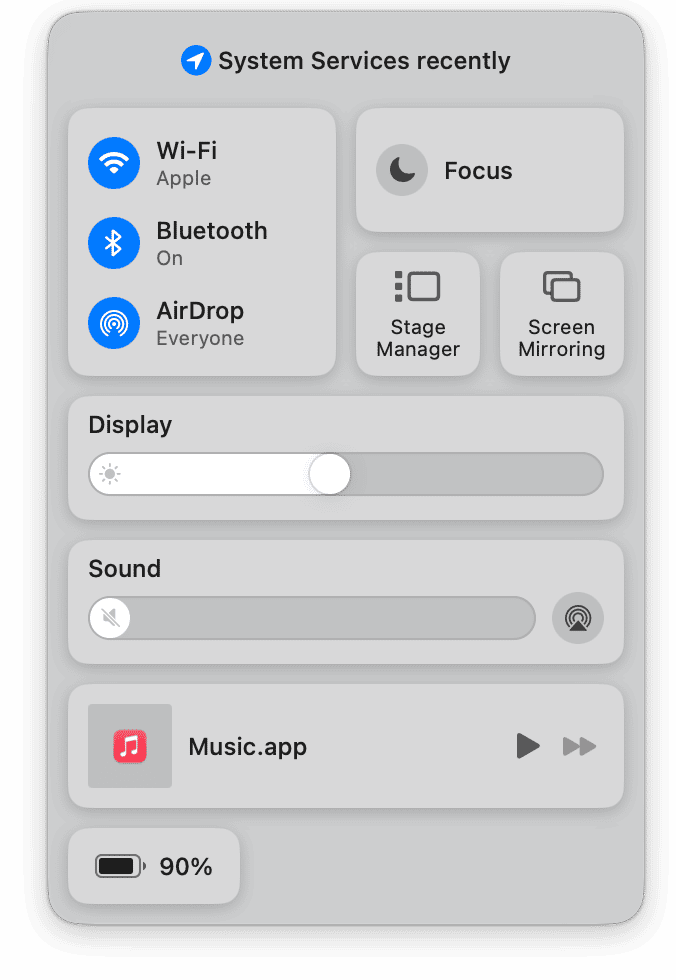Open Screen Mirroring options
Viewport: 676px width, 980px height.
click(561, 314)
